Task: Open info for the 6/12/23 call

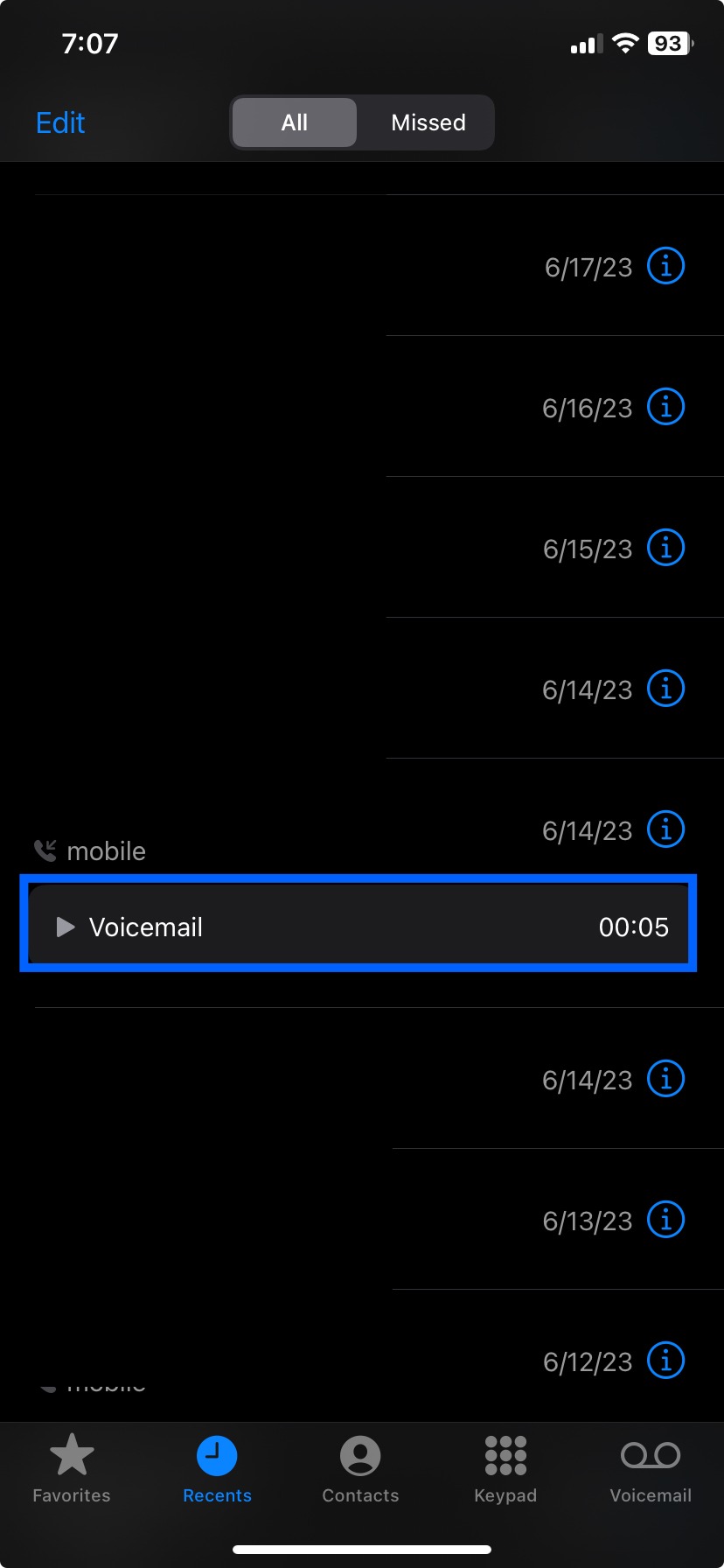Action: click(665, 1361)
